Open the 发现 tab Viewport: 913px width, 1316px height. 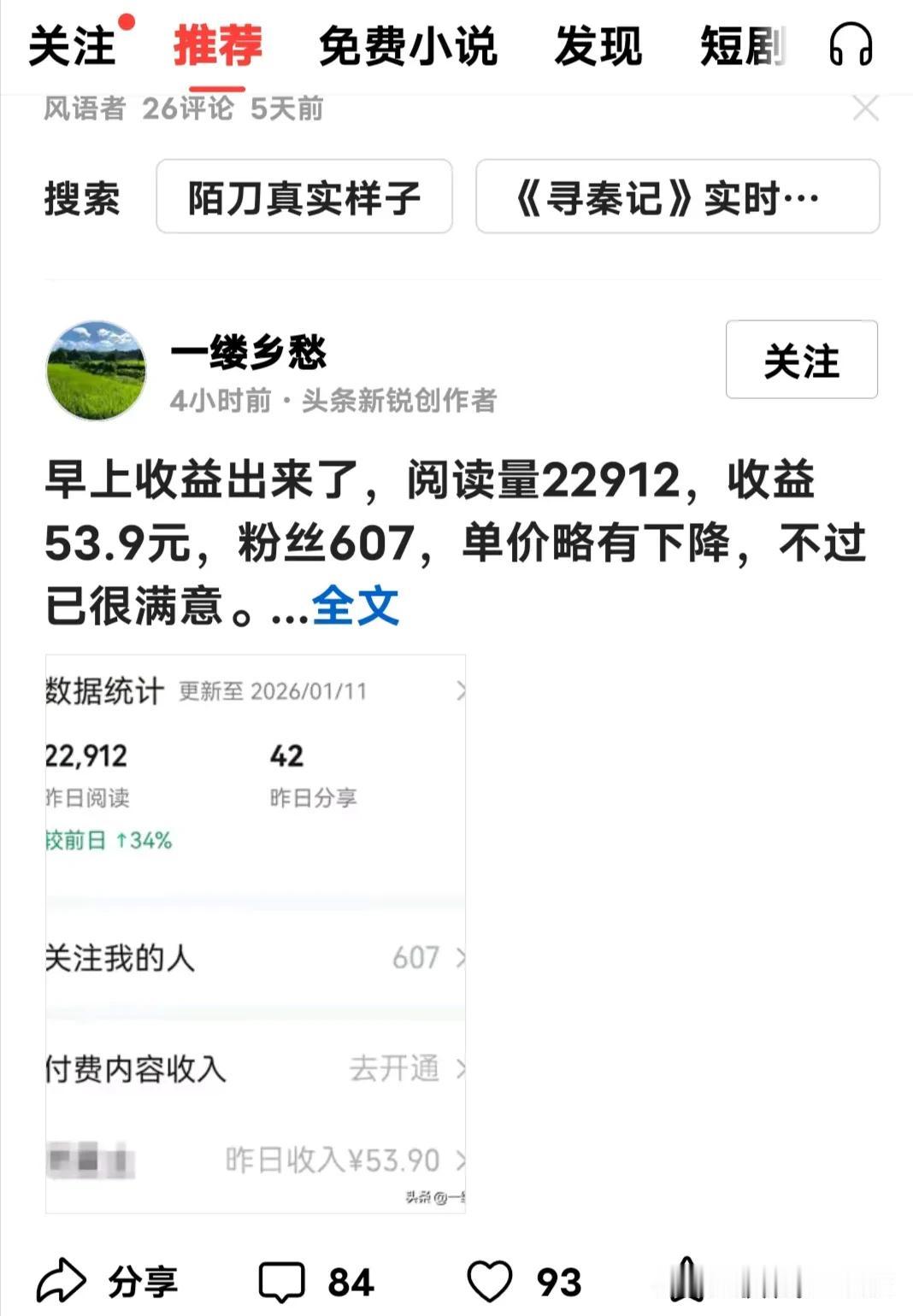click(x=600, y=49)
